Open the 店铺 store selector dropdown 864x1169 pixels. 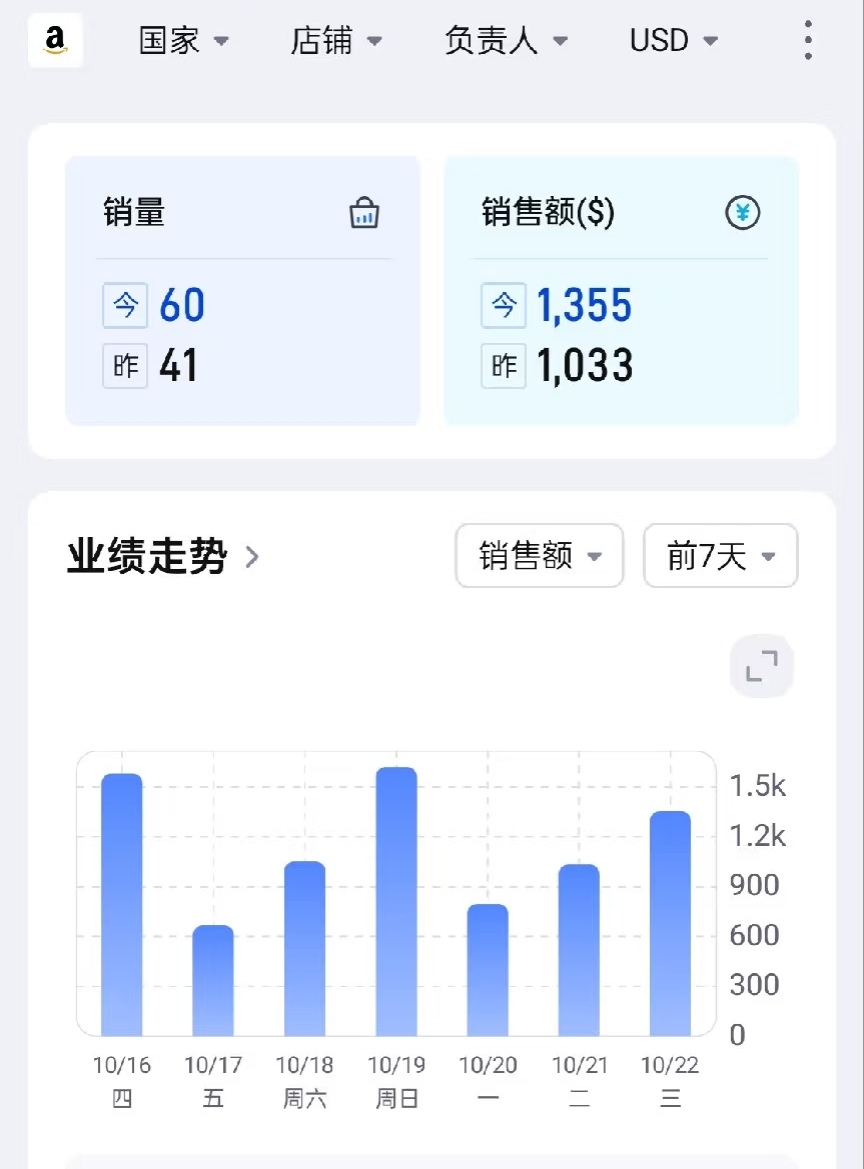pyautogui.click(x=337, y=41)
